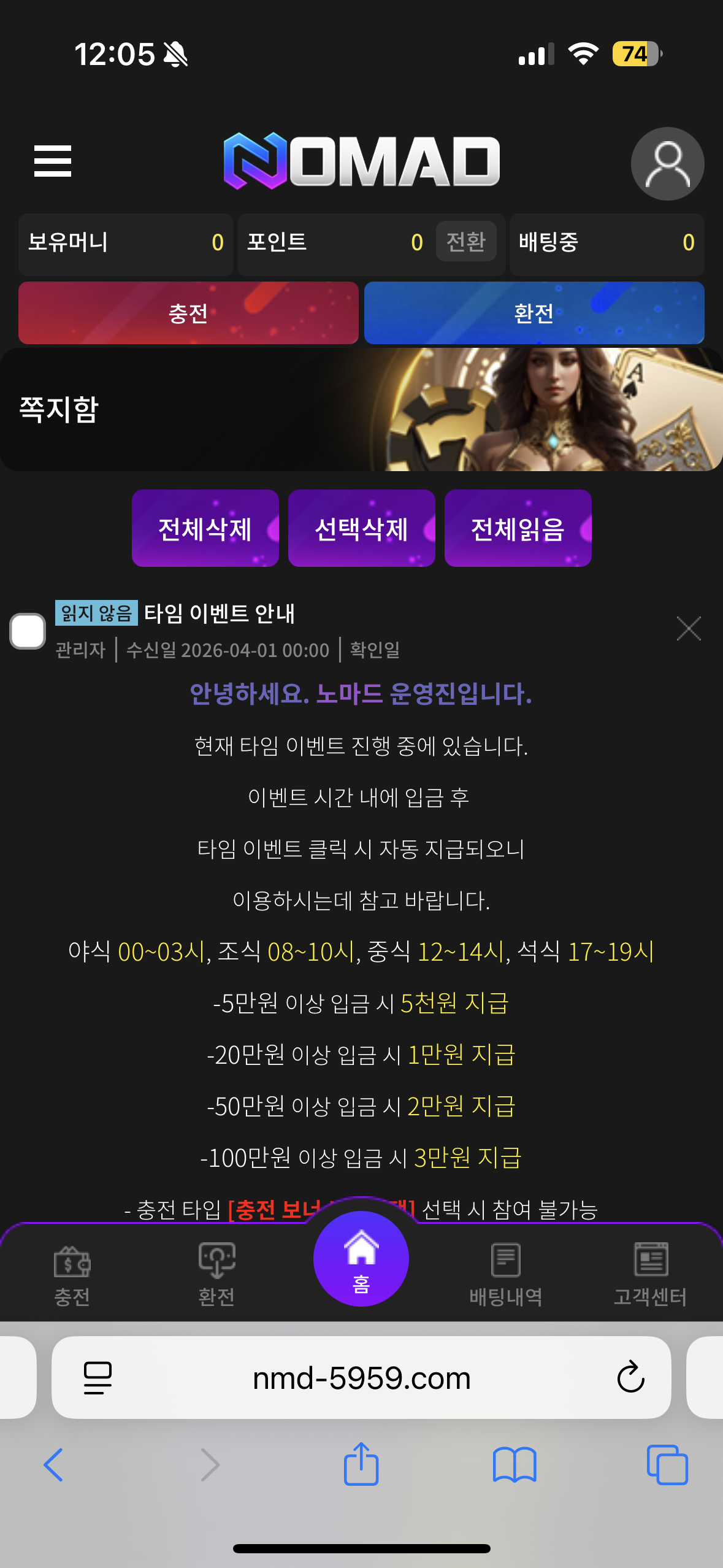
Task: Open the user profile icon
Action: point(667,164)
